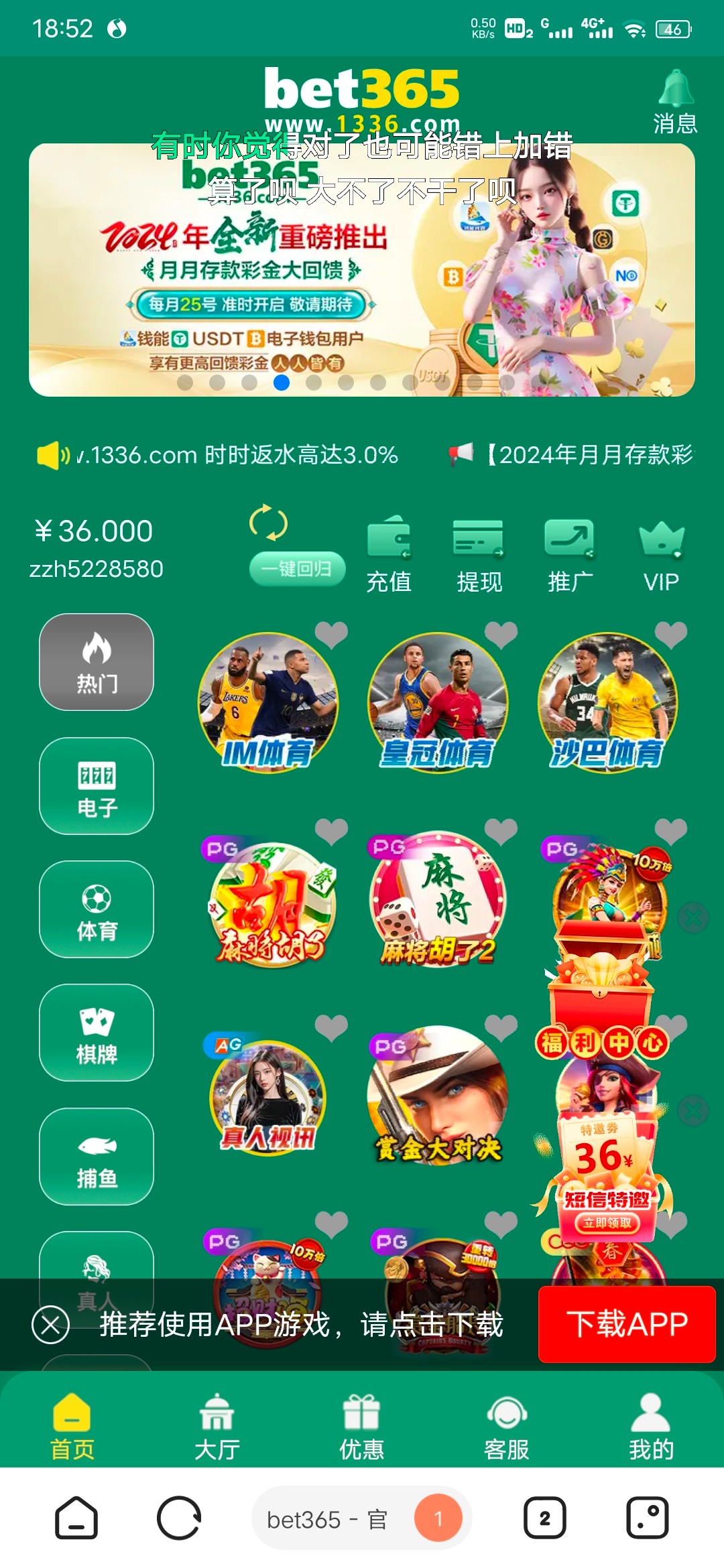Choose the 捕鱼 fishing category
This screenshot has height=1568, width=724.
pos(97,1157)
